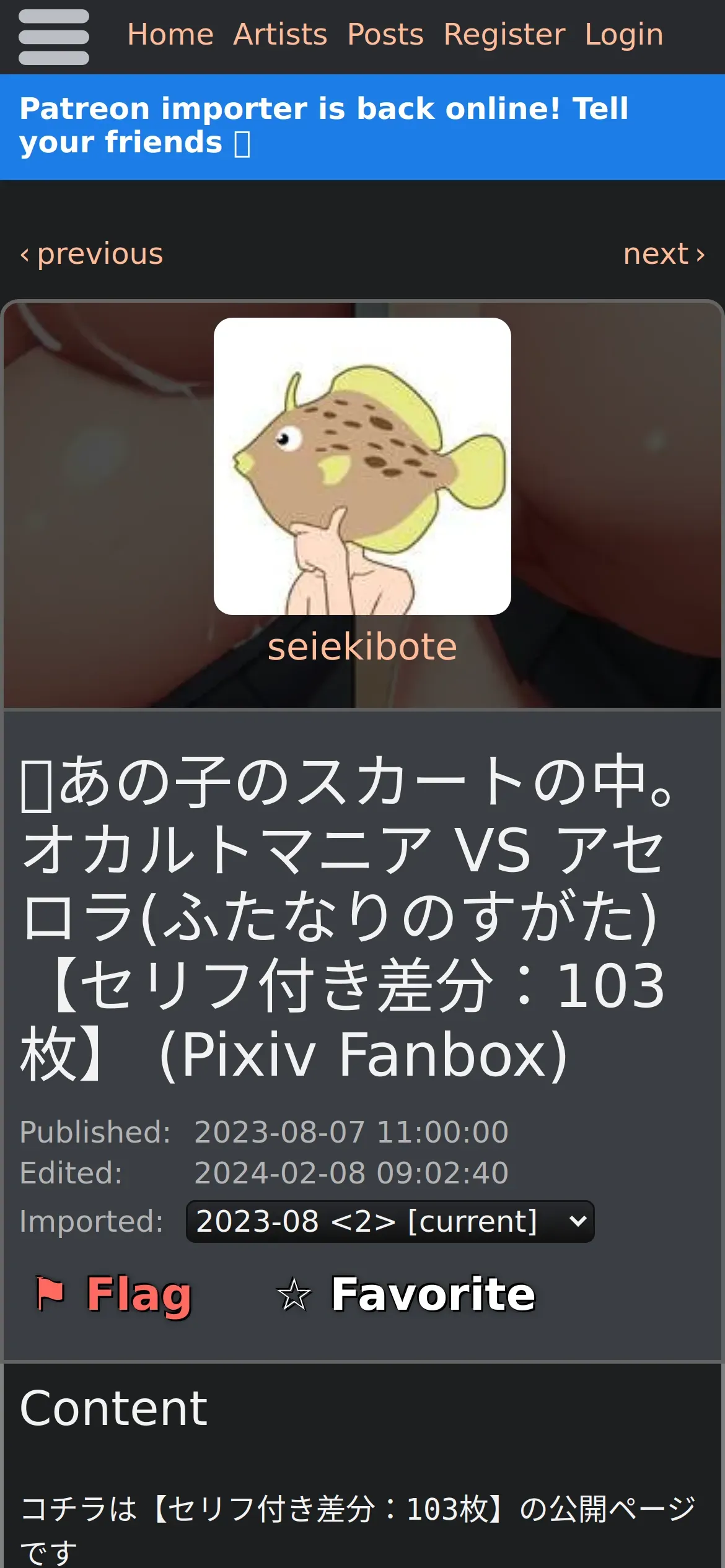This screenshot has width=725, height=1568.
Task: Add this post to favorites
Action: coord(406,1294)
